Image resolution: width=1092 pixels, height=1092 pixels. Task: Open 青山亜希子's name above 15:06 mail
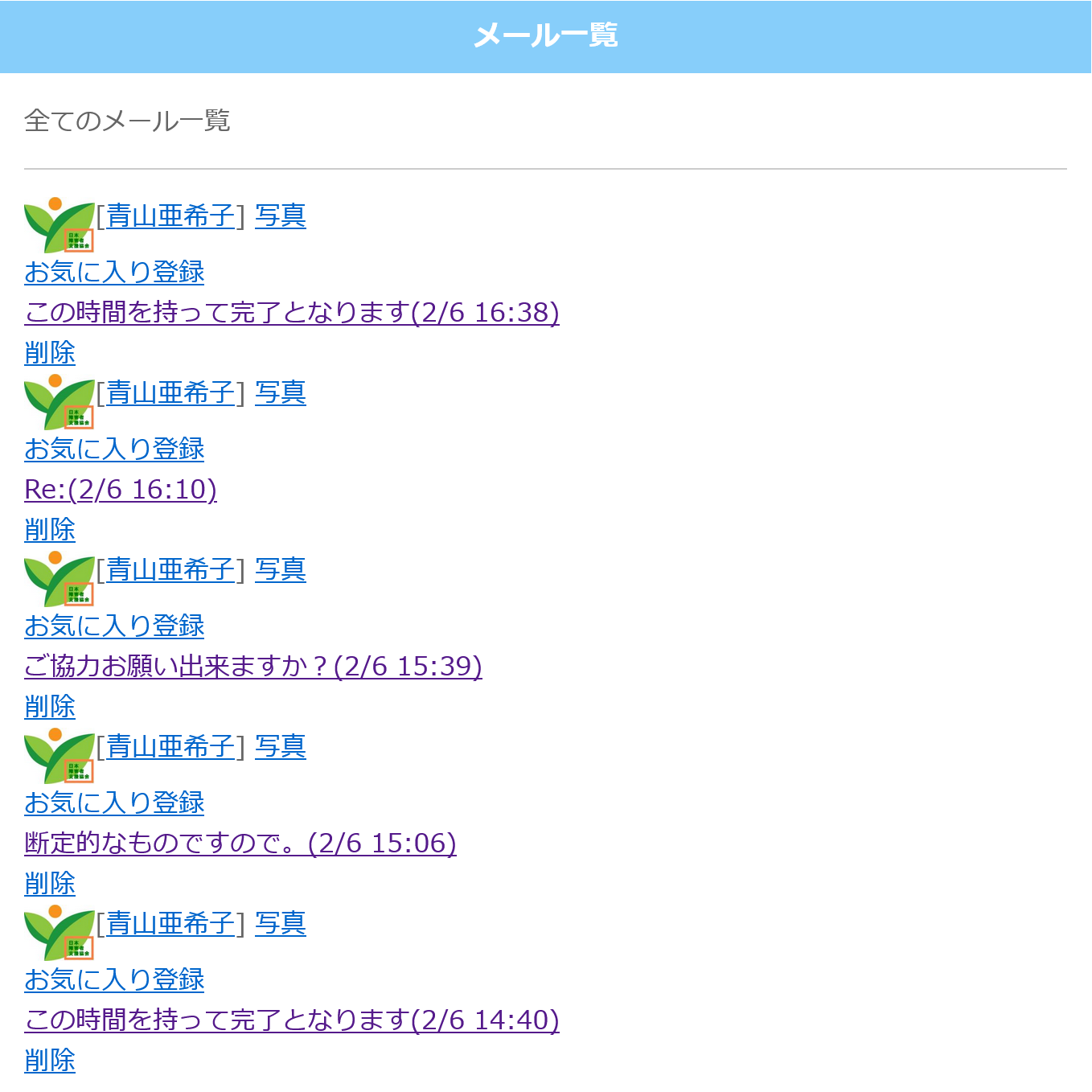(x=170, y=746)
